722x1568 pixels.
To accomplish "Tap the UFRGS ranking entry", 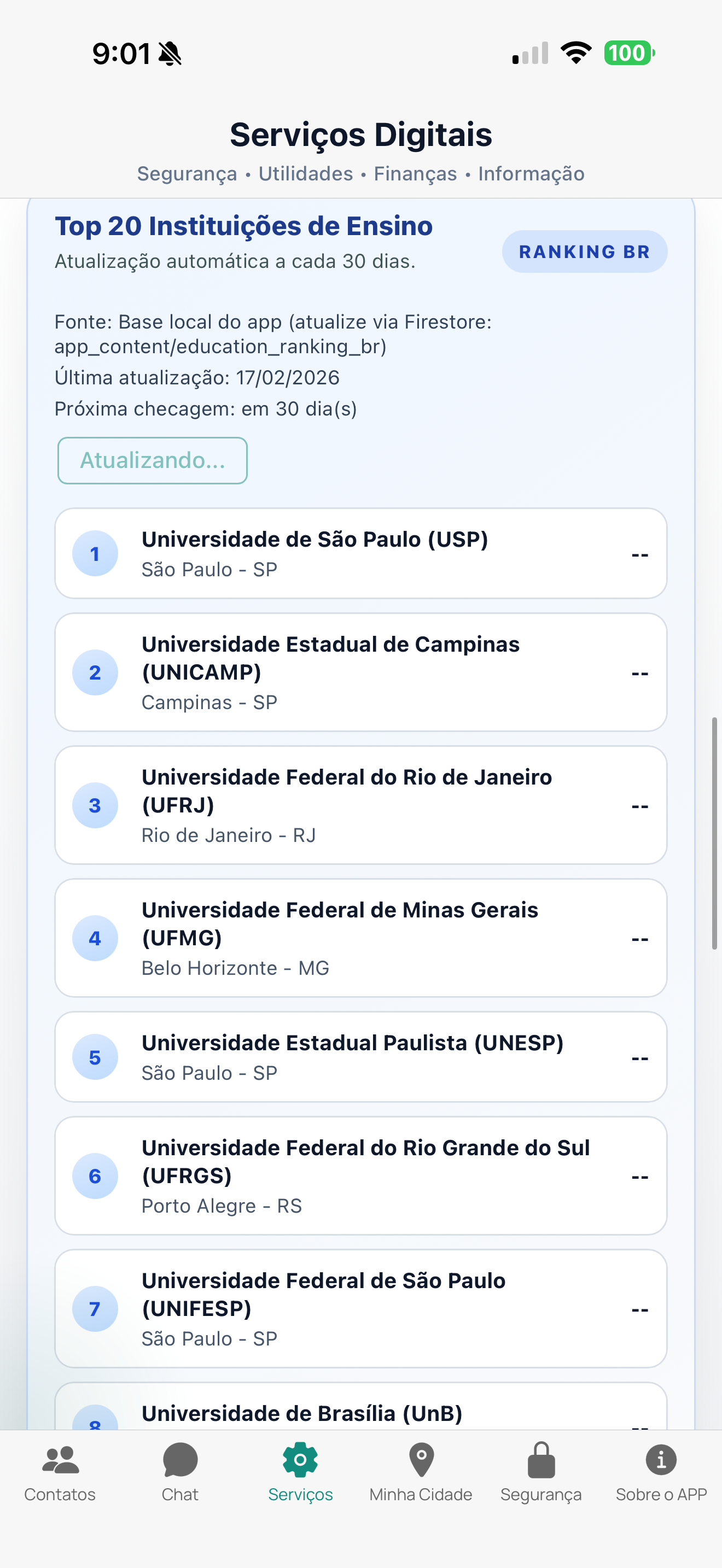I will click(x=362, y=1175).
